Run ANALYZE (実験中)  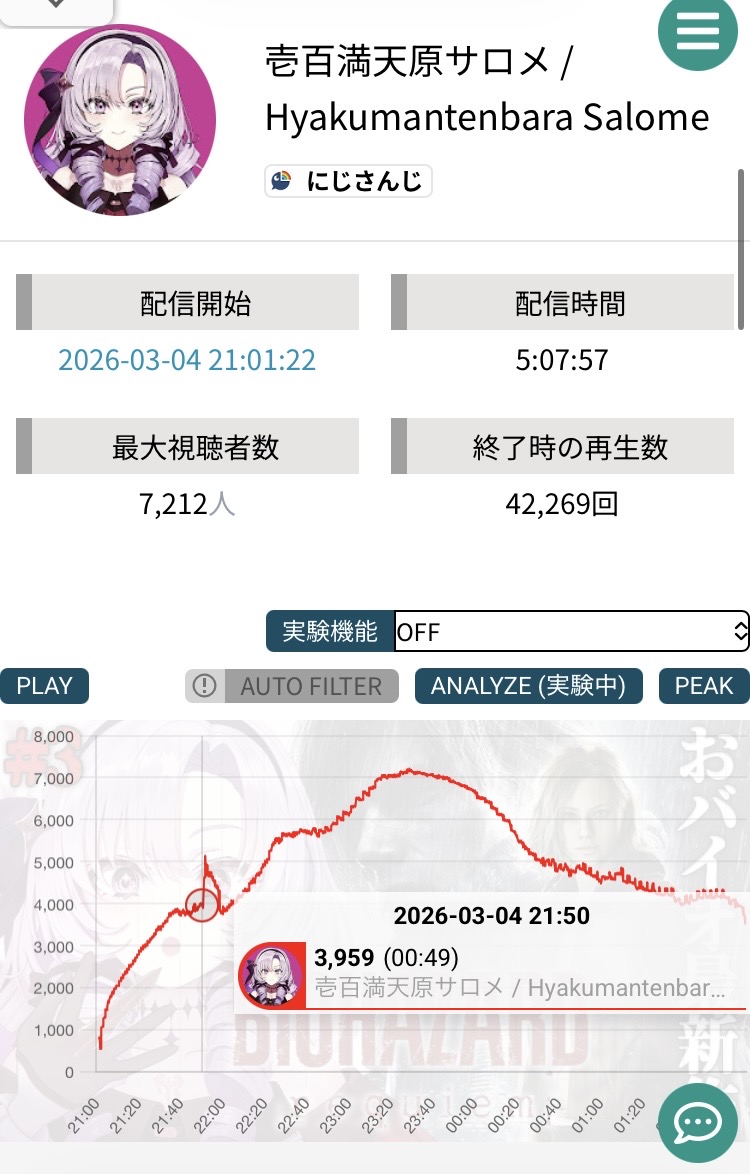[x=528, y=686]
